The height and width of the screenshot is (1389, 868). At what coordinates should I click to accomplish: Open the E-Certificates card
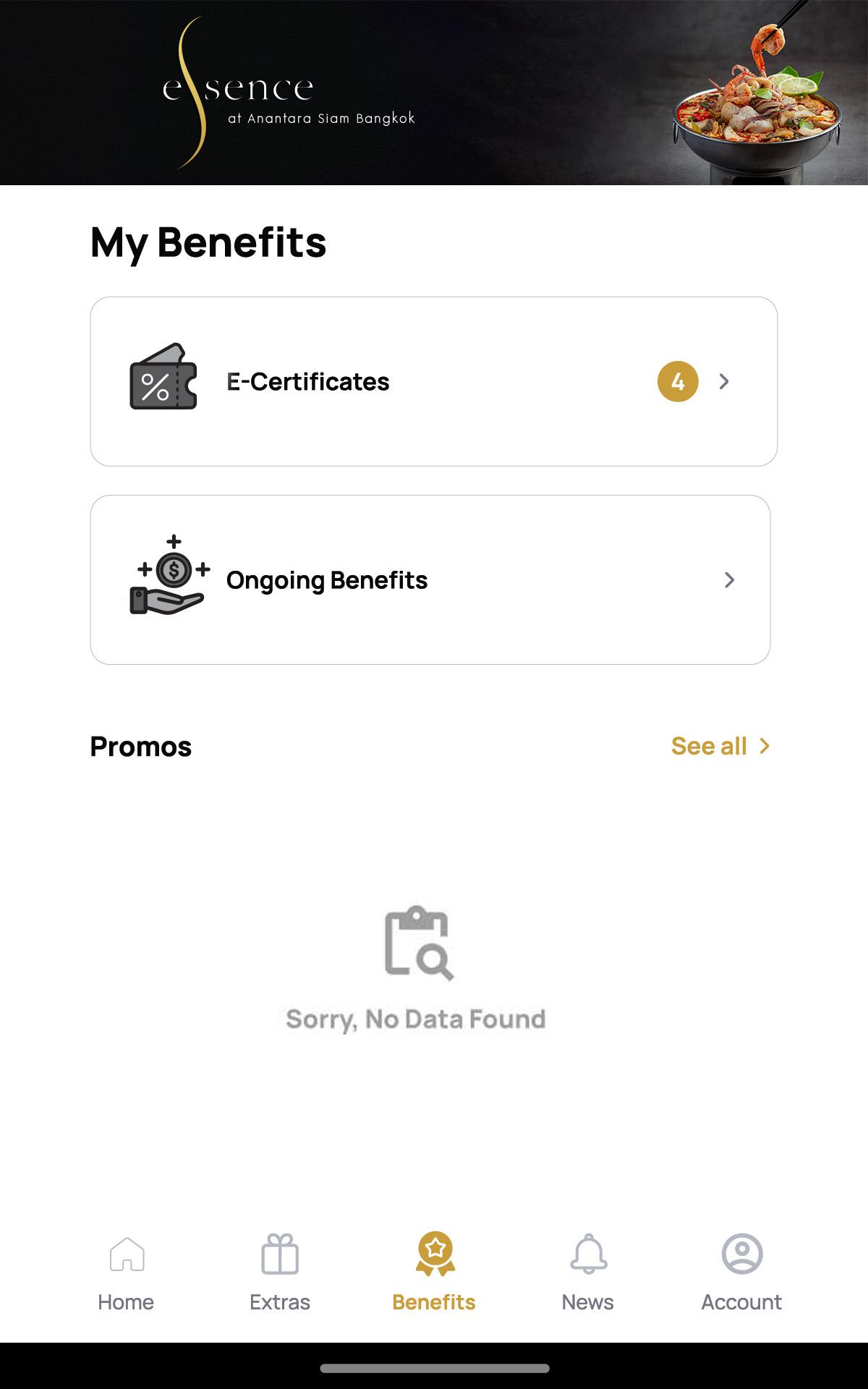click(433, 381)
